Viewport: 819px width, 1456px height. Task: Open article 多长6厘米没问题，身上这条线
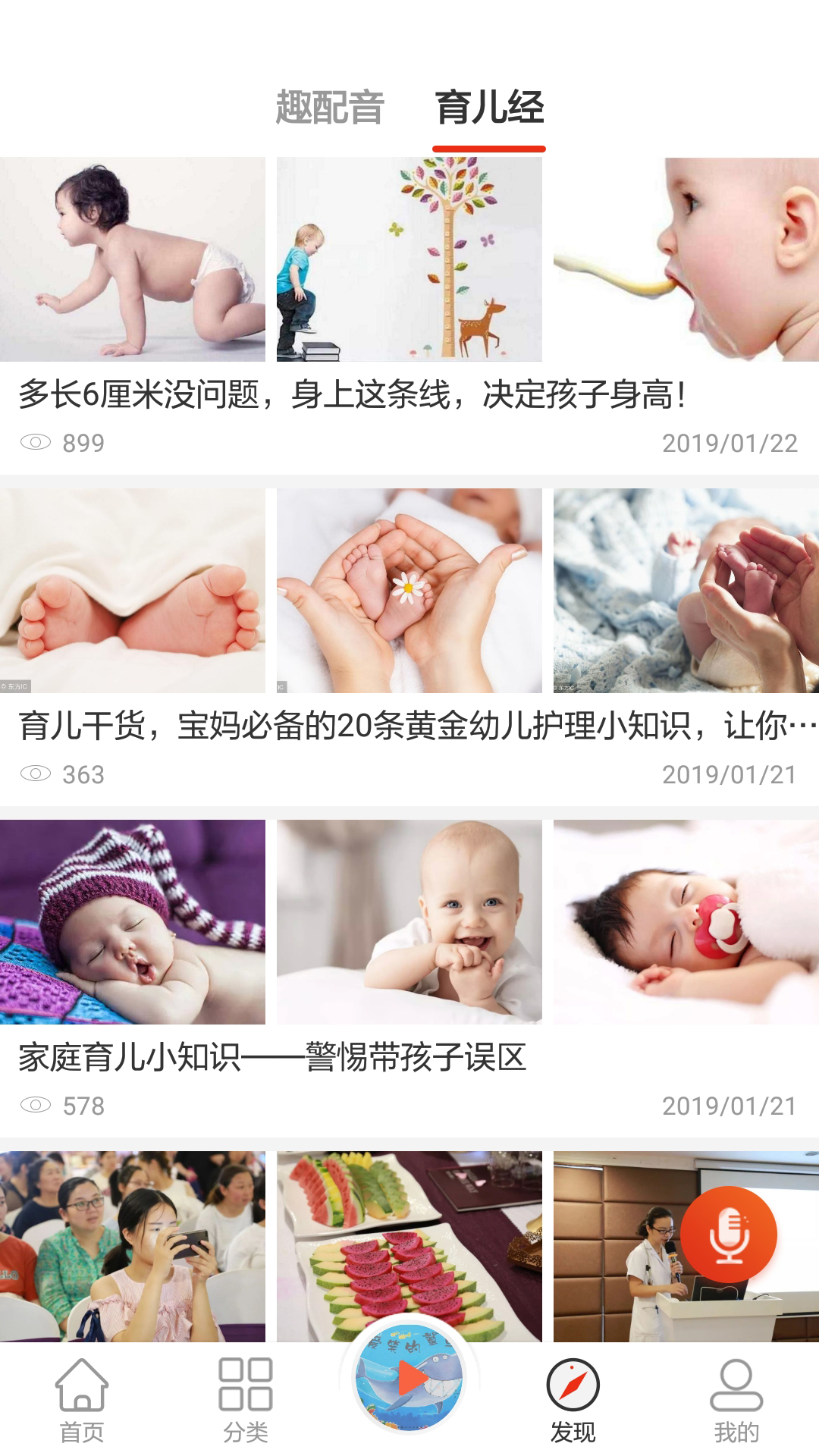point(353,394)
